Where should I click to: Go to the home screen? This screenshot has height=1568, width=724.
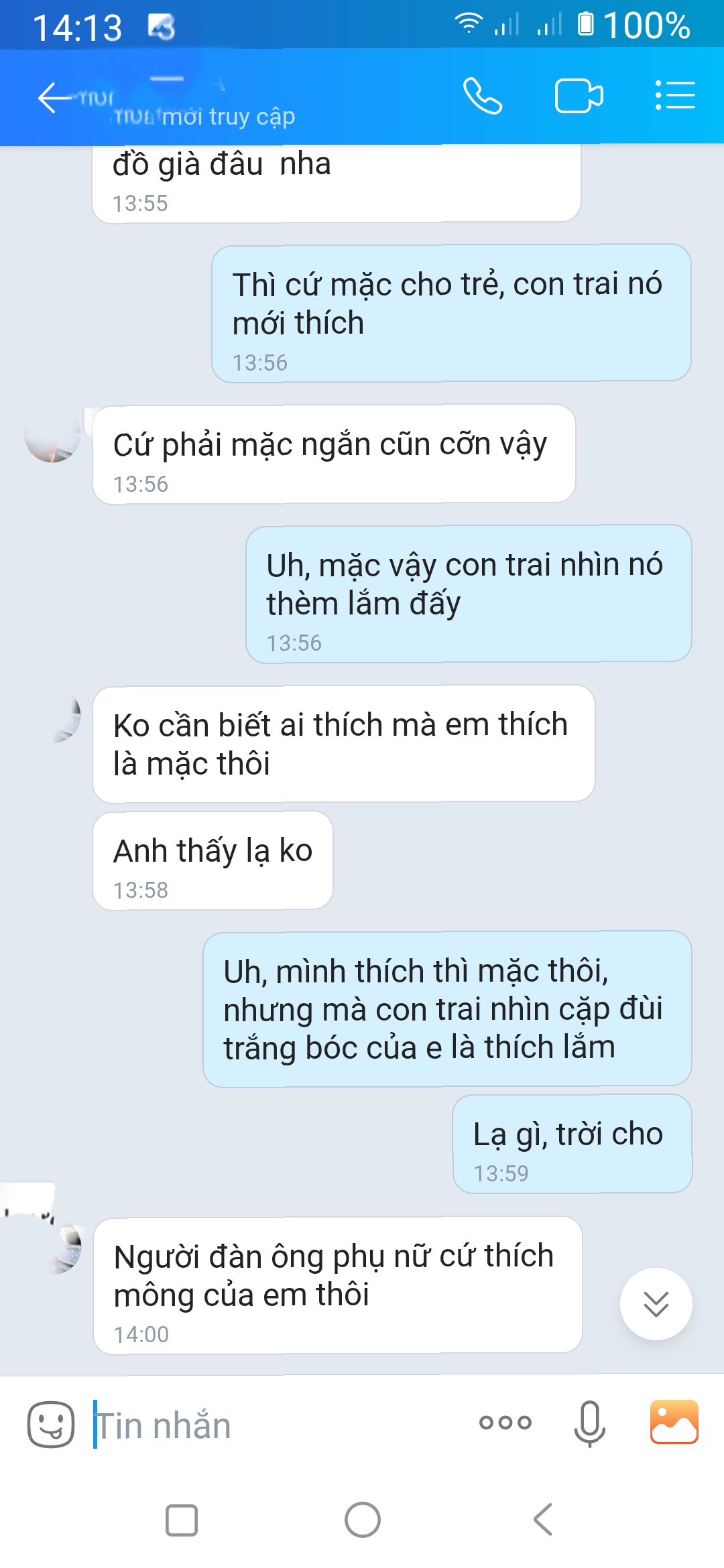pos(363,1520)
